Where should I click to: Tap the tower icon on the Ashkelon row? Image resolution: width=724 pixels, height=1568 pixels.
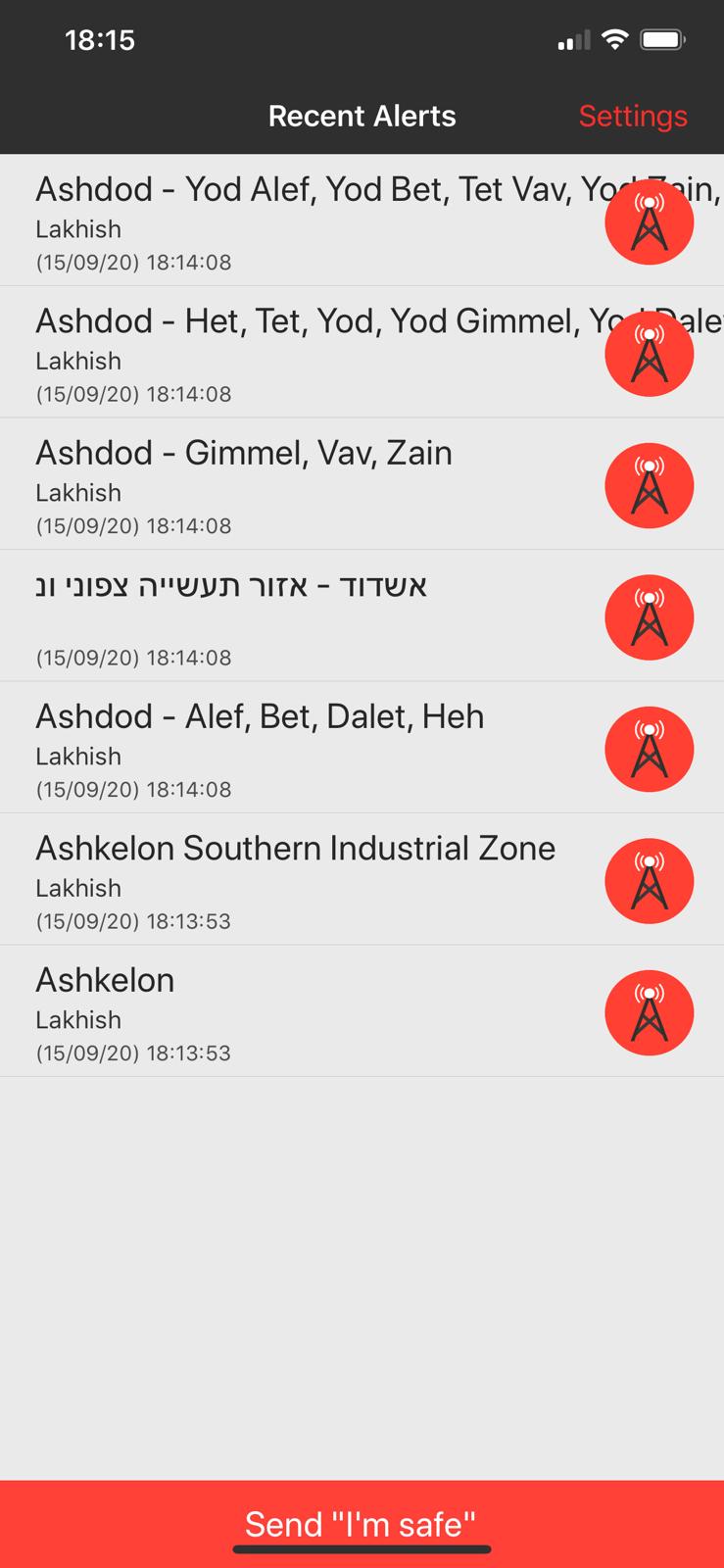point(650,1012)
